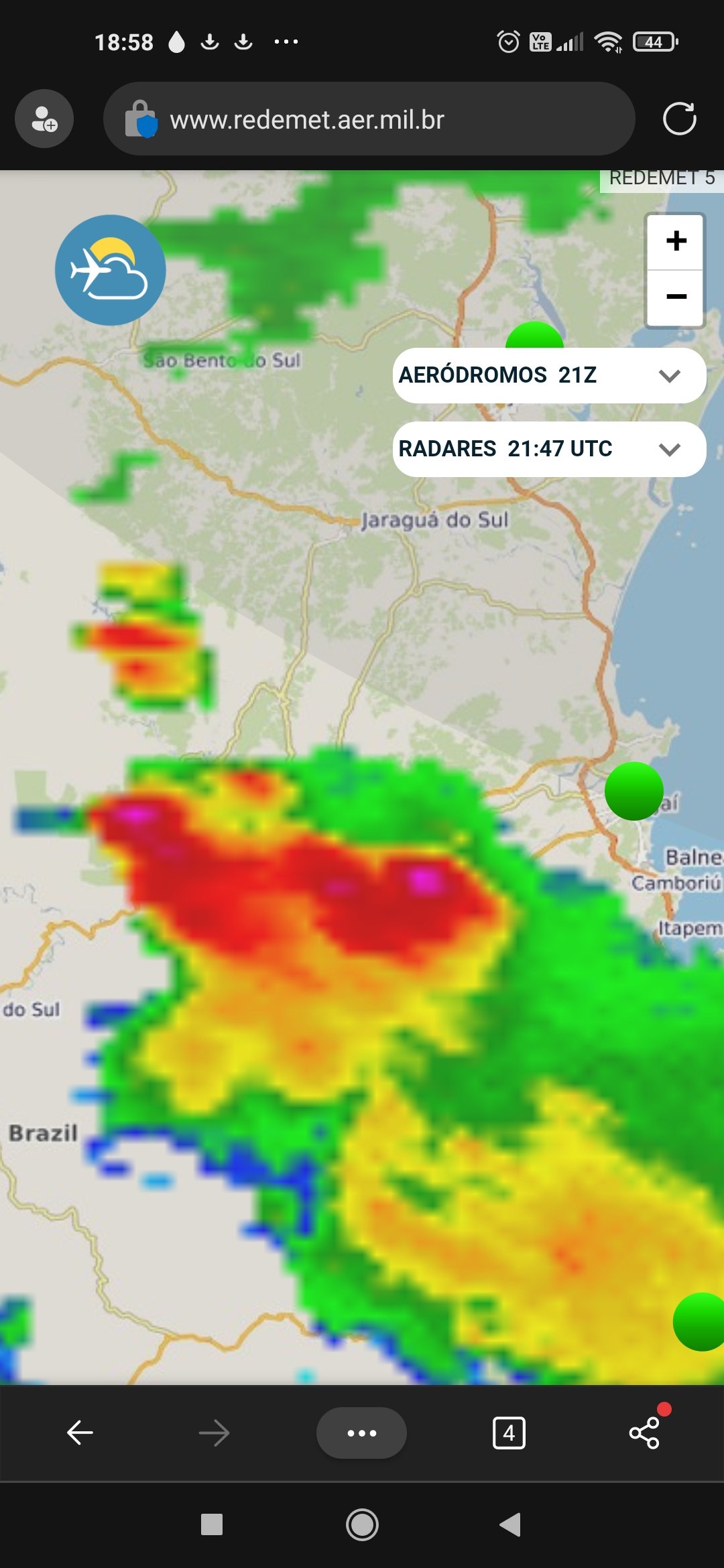Zoom in on the map
The height and width of the screenshot is (1568, 724).
(x=676, y=241)
